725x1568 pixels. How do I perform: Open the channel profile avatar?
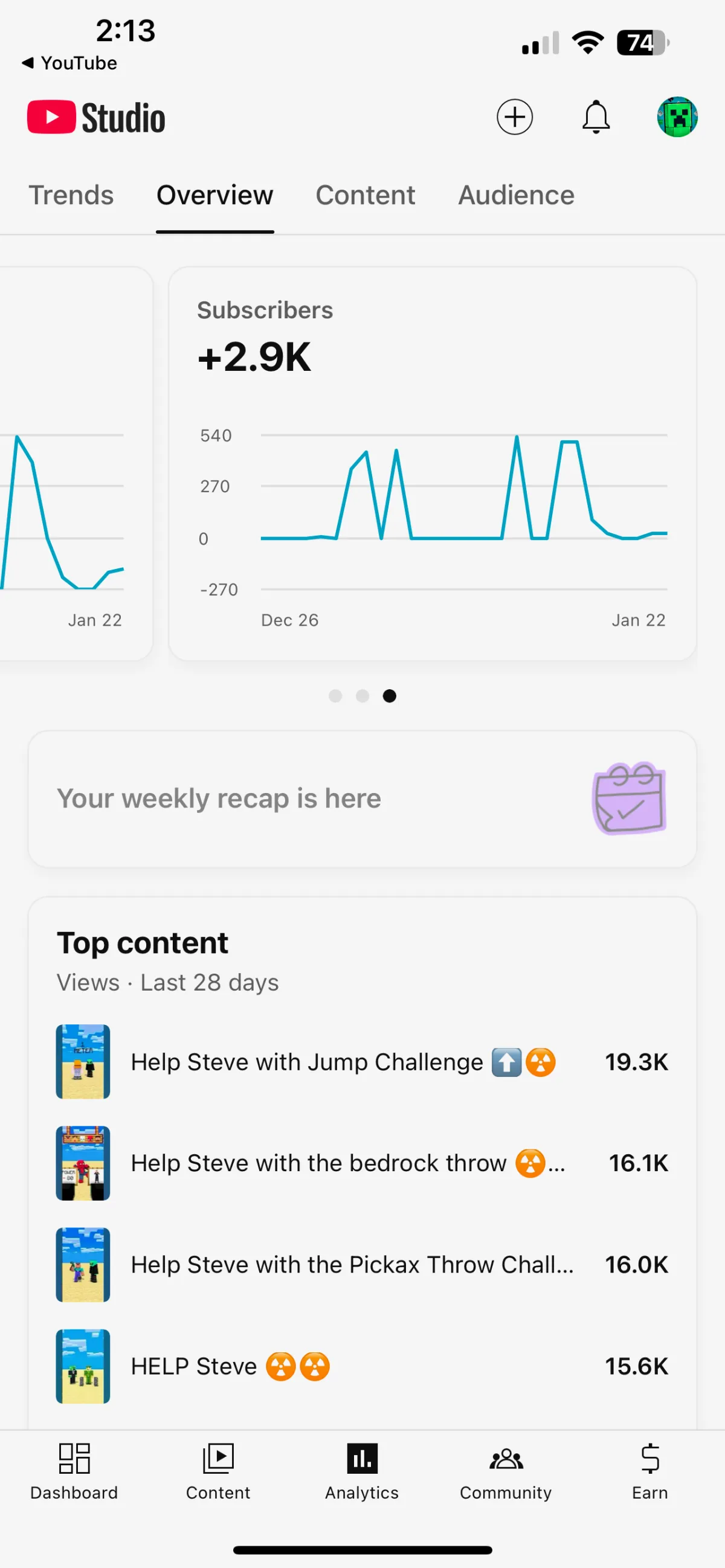tap(677, 117)
